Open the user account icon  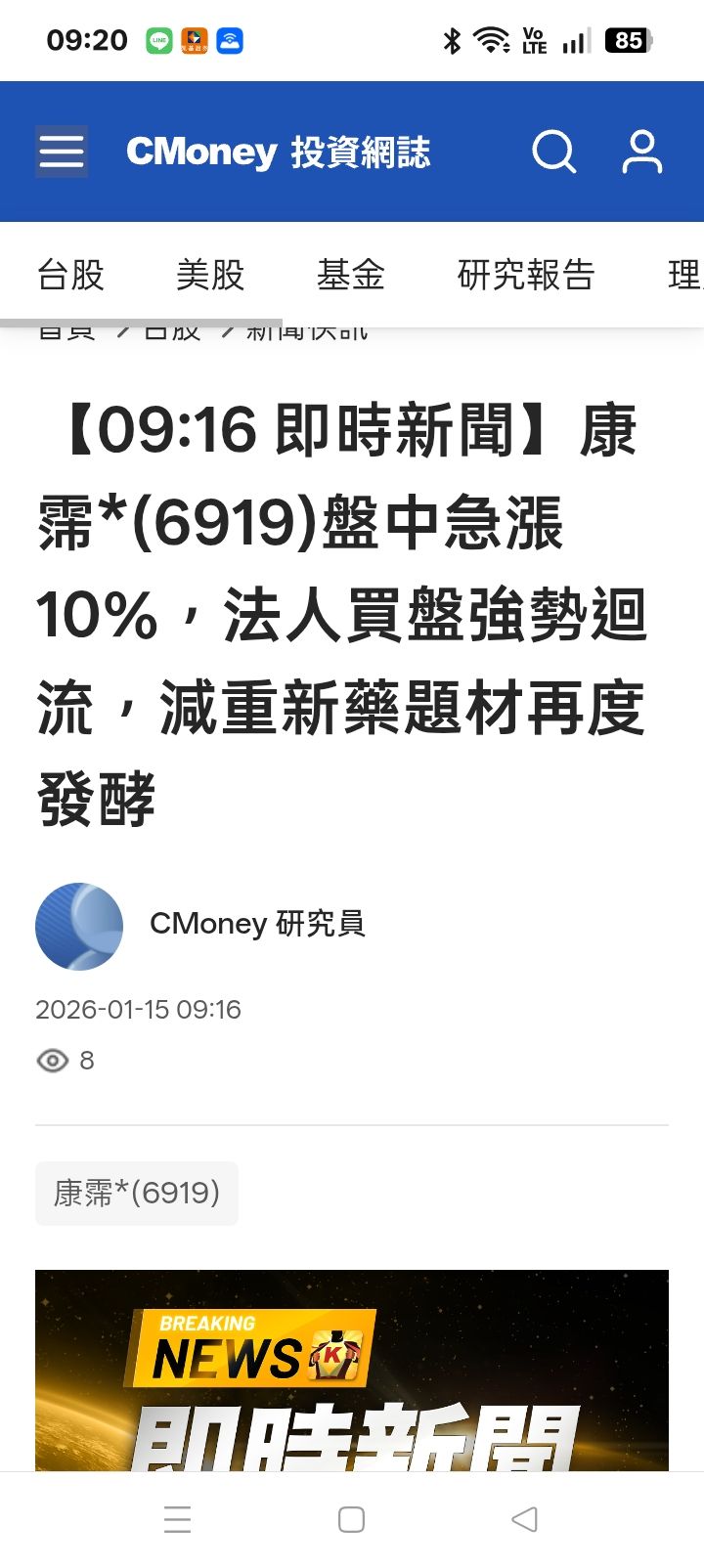tap(642, 152)
